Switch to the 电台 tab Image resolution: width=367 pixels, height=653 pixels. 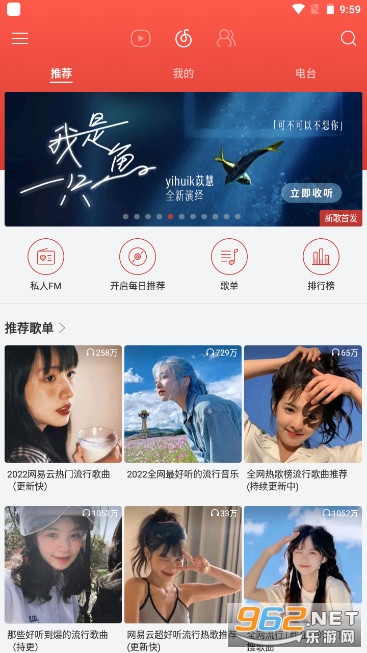[x=306, y=74]
